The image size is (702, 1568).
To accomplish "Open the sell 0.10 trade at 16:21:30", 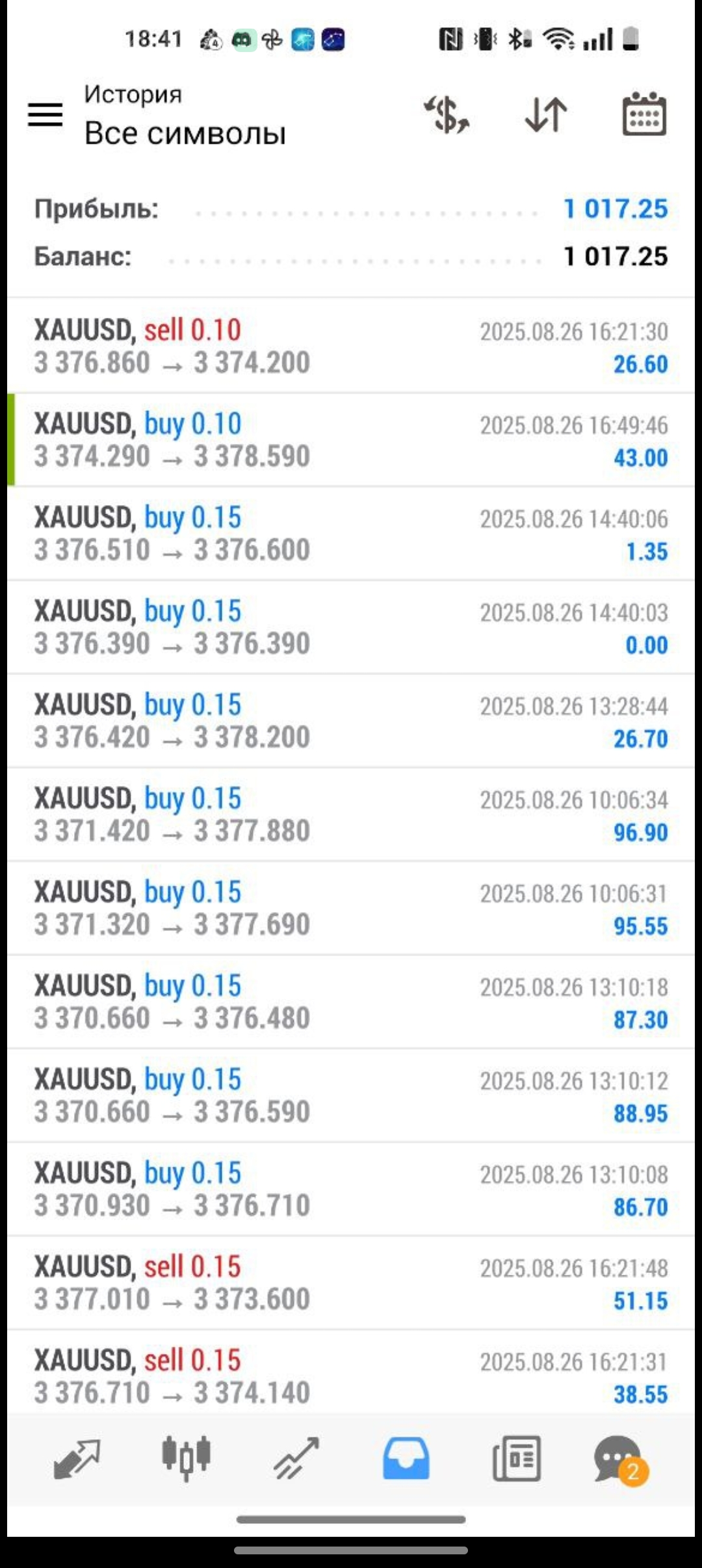I will click(x=351, y=346).
